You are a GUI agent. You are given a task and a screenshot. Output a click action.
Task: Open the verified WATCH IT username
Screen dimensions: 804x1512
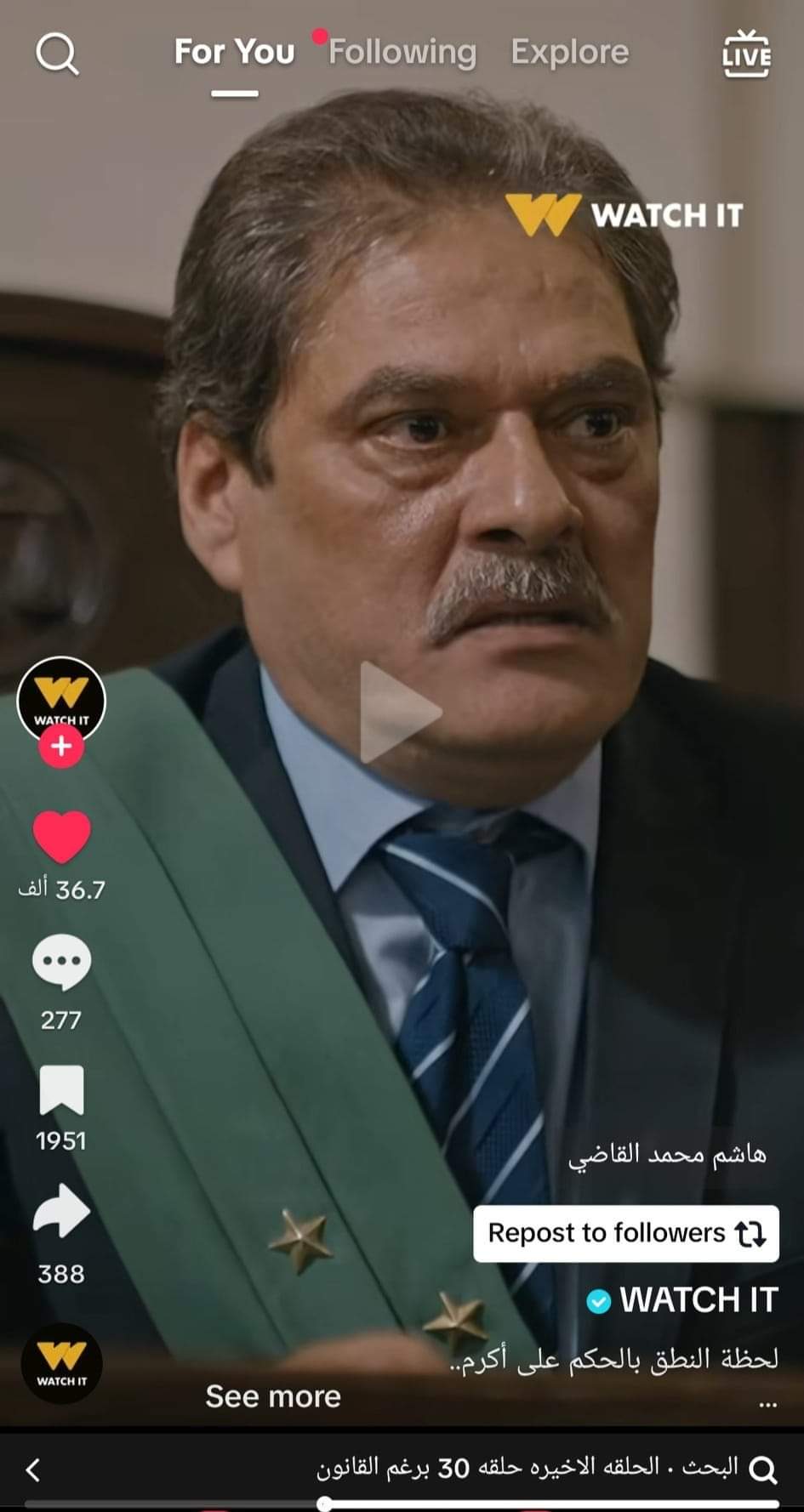point(697,1299)
